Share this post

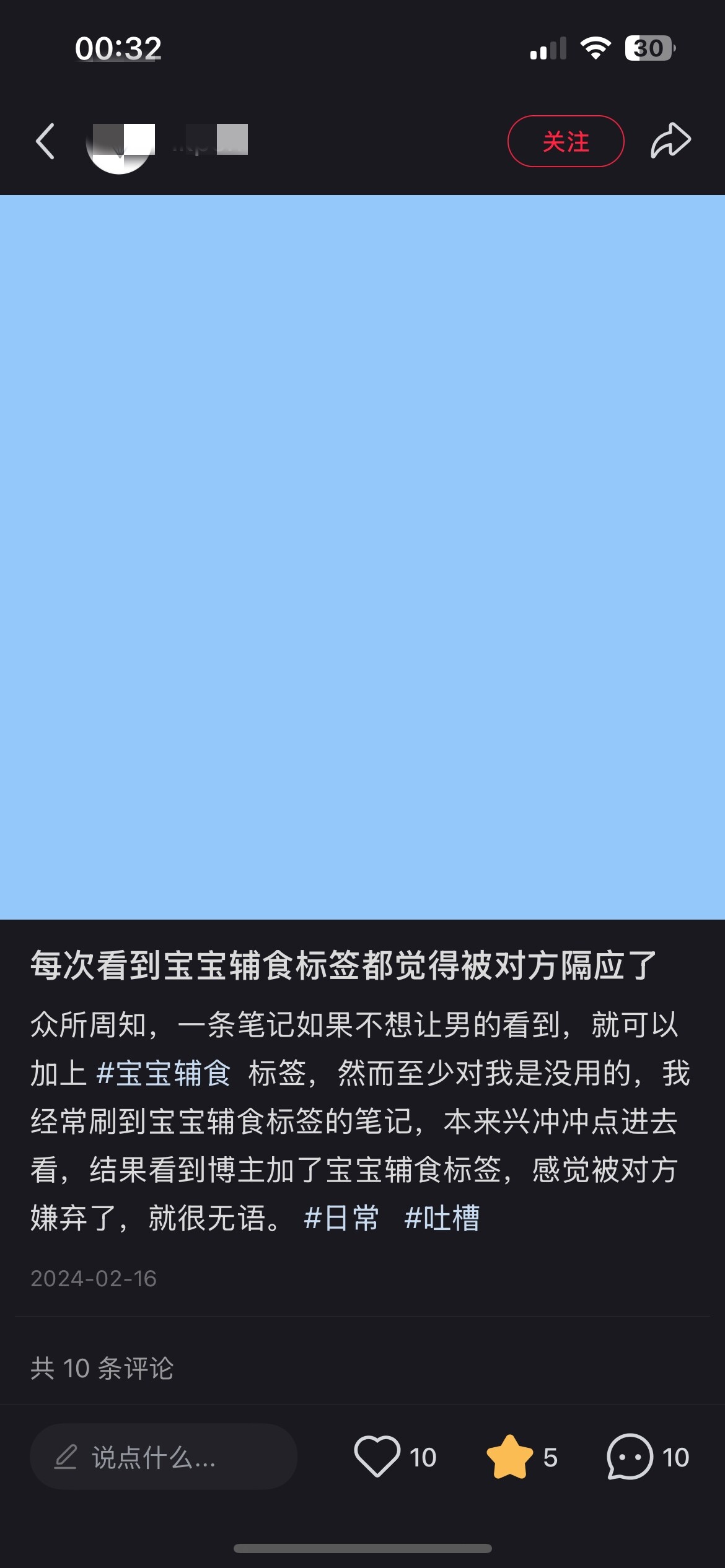point(670,141)
